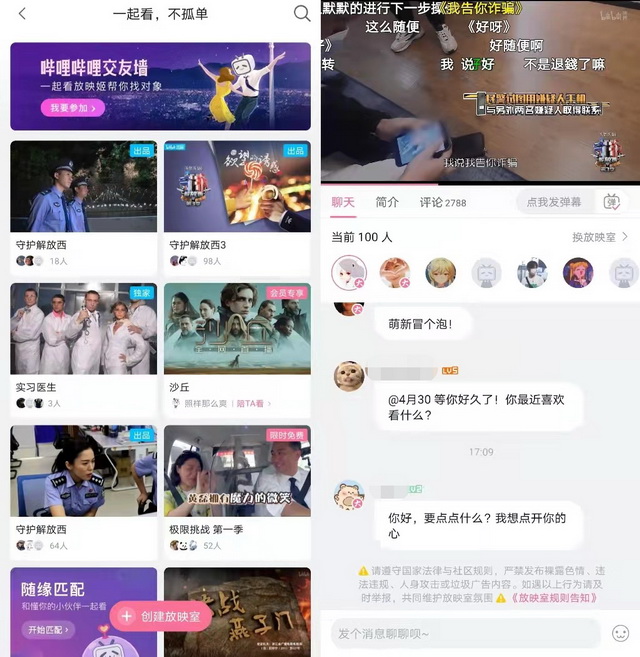Tap the 我要参加 button on the banner

click(x=72, y=108)
